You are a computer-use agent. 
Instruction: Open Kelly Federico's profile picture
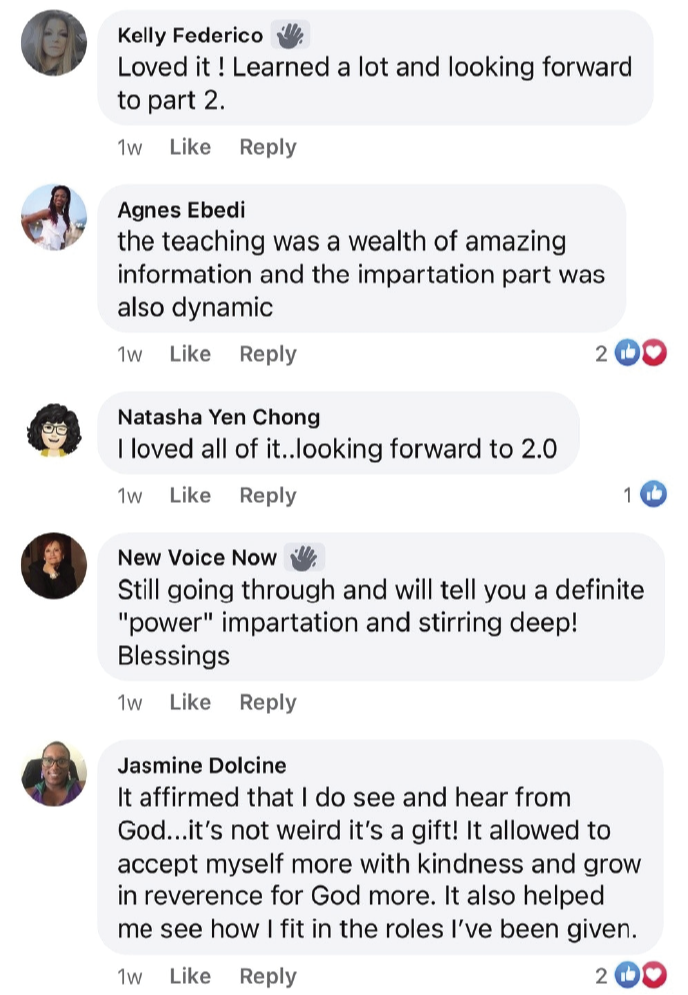pos(54,43)
